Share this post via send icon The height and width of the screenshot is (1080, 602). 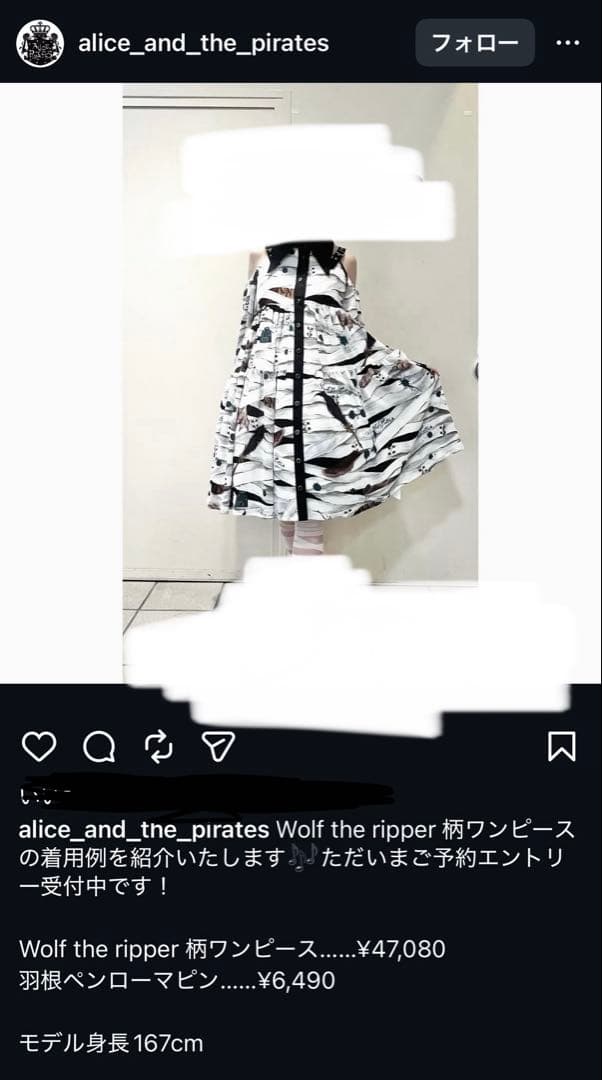coord(219,746)
